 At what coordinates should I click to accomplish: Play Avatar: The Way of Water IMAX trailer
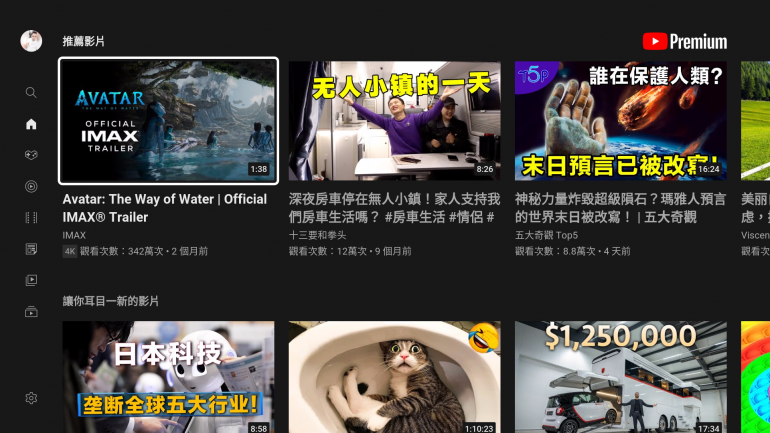point(168,121)
